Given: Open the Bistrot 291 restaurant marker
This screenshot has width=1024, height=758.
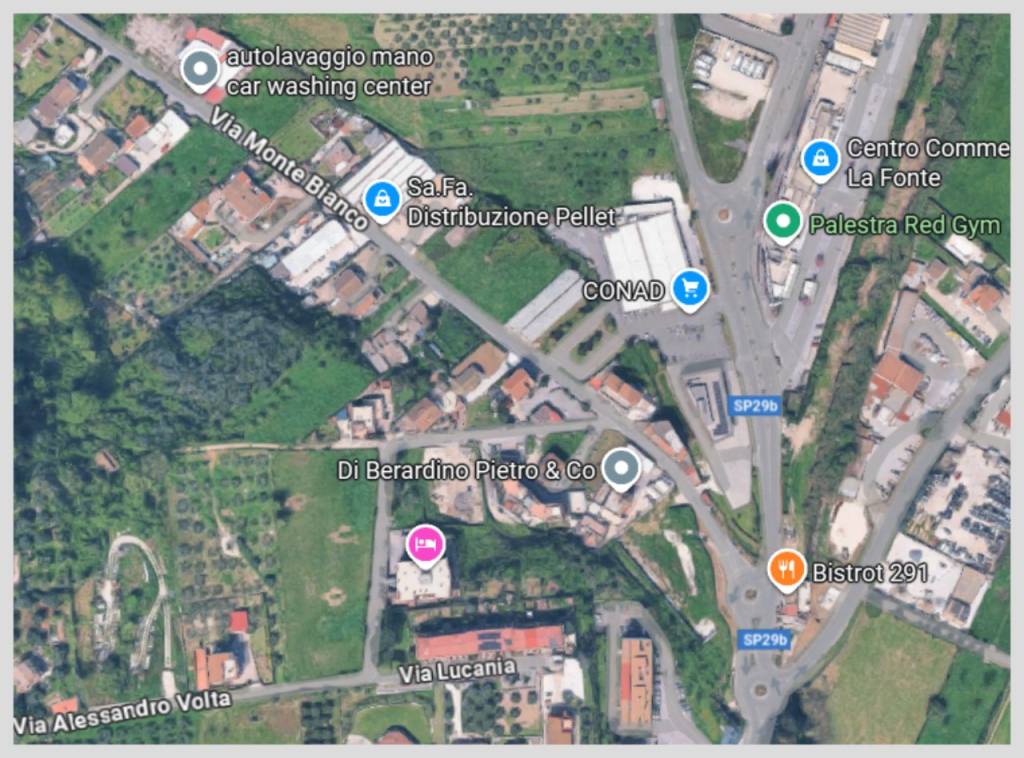Looking at the screenshot, I should pos(787,570).
